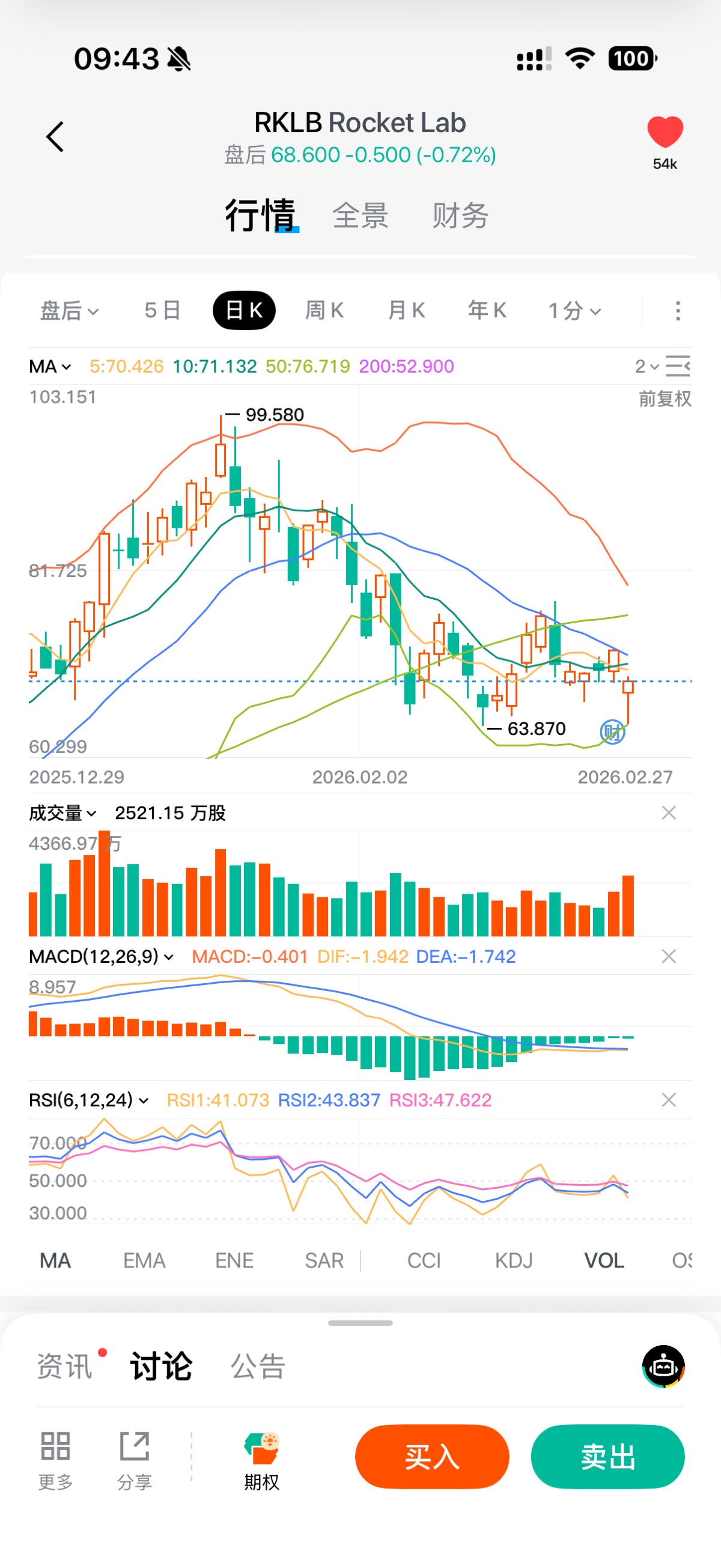Tap 卖出 to sell the stock
The width and height of the screenshot is (721, 1568).
(x=607, y=1457)
